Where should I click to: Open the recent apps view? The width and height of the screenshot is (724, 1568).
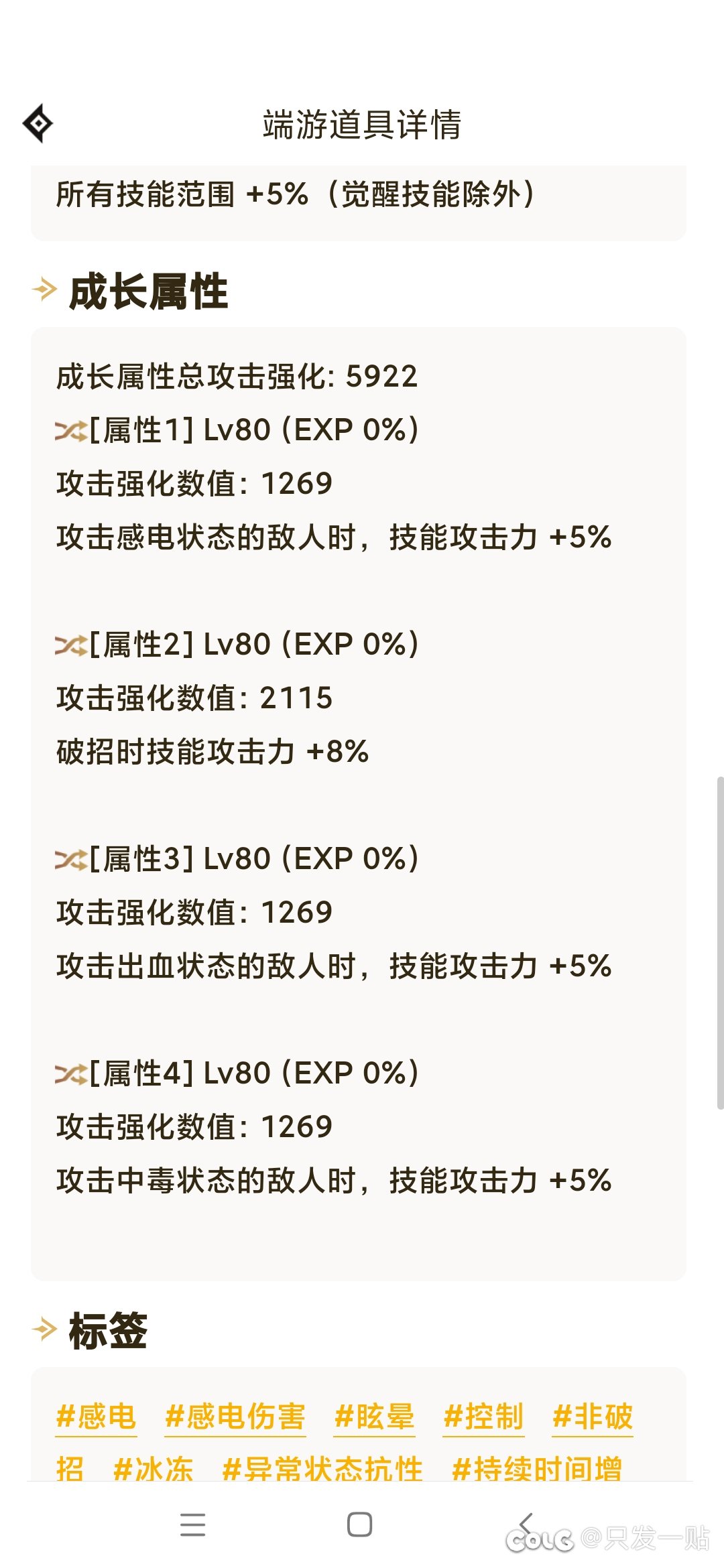pyautogui.click(x=193, y=1524)
